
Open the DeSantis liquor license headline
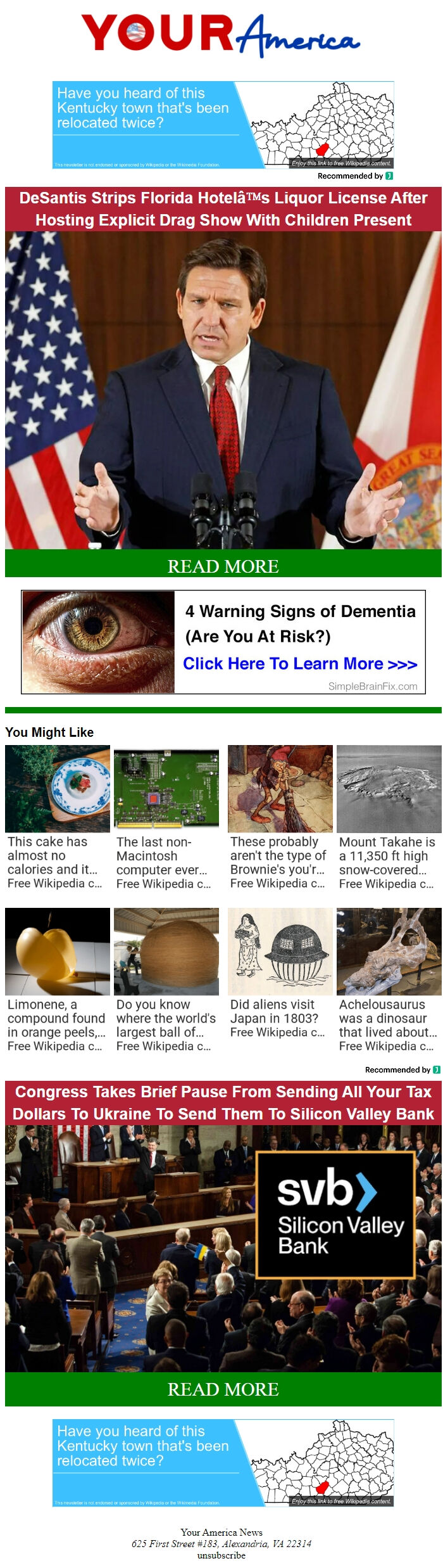223,209
